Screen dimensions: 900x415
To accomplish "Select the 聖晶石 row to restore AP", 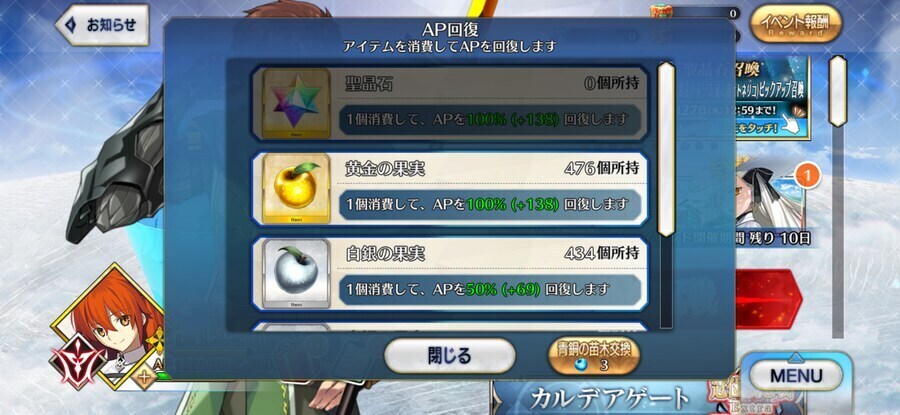I will tap(448, 101).
